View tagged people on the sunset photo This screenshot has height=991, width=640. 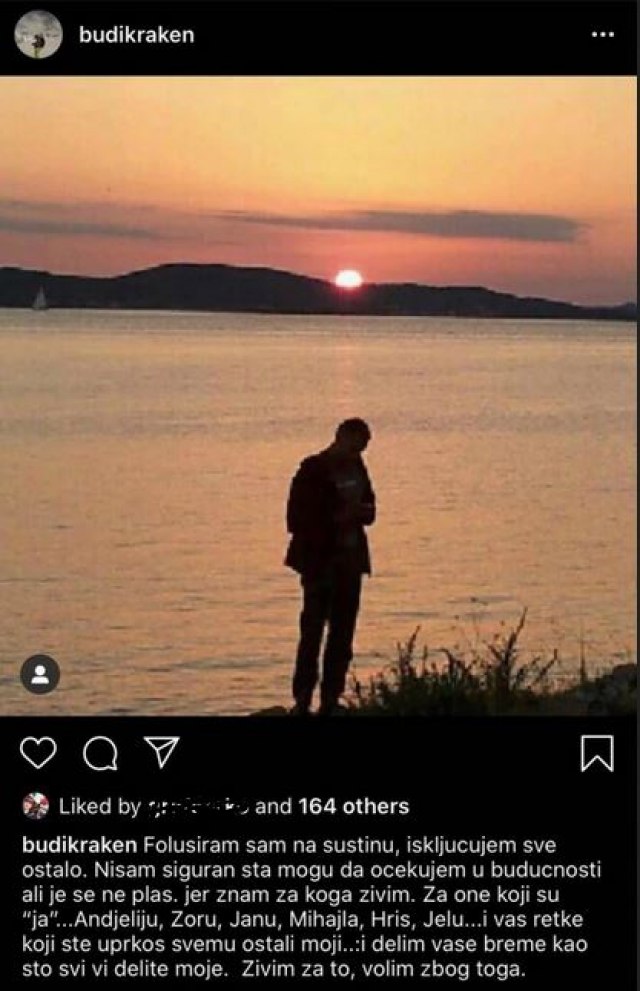tap(40, 674)
